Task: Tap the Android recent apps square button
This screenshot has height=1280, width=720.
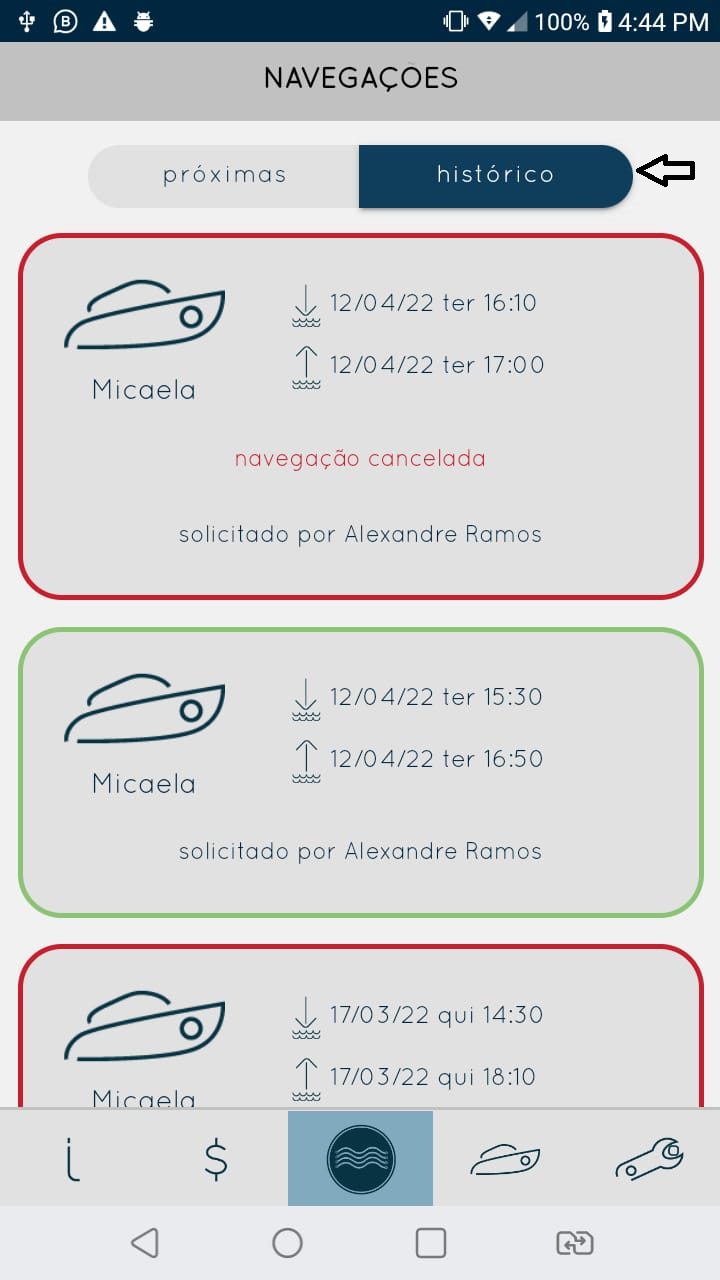Action: (430, 1243)
